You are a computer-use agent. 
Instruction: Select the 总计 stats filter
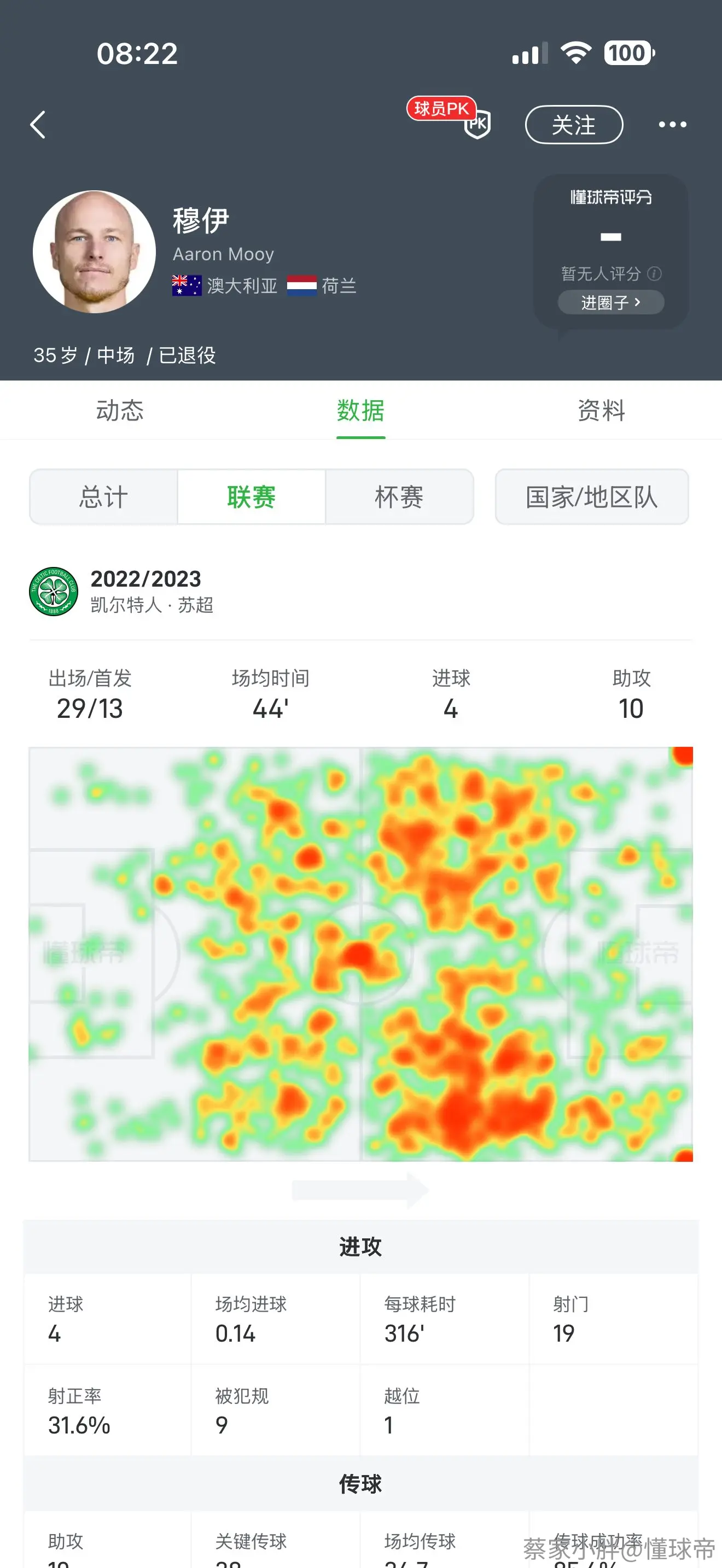pyautogui.click(x=103, y=496)
